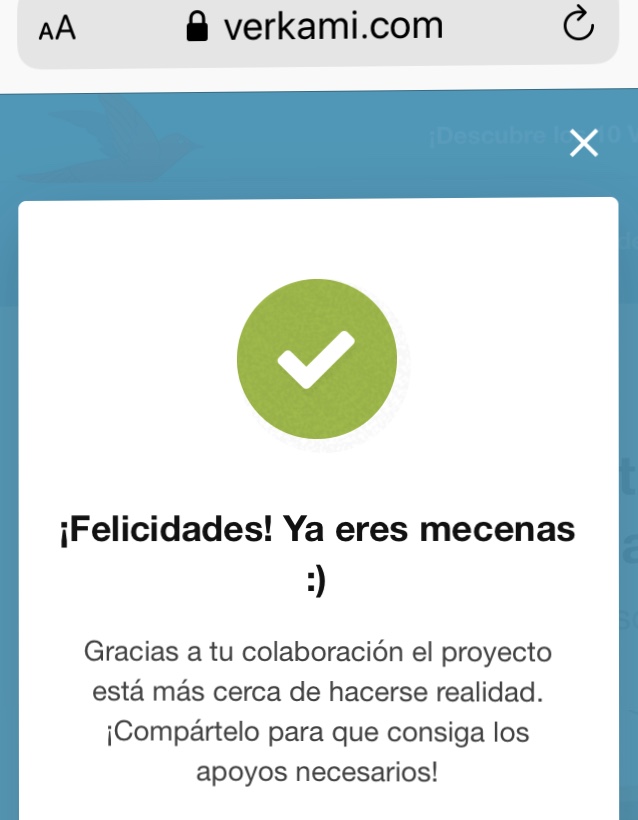Select the verkami.com address bar
638x820 pixels.
pyautogui.click(x=318, y=27)
